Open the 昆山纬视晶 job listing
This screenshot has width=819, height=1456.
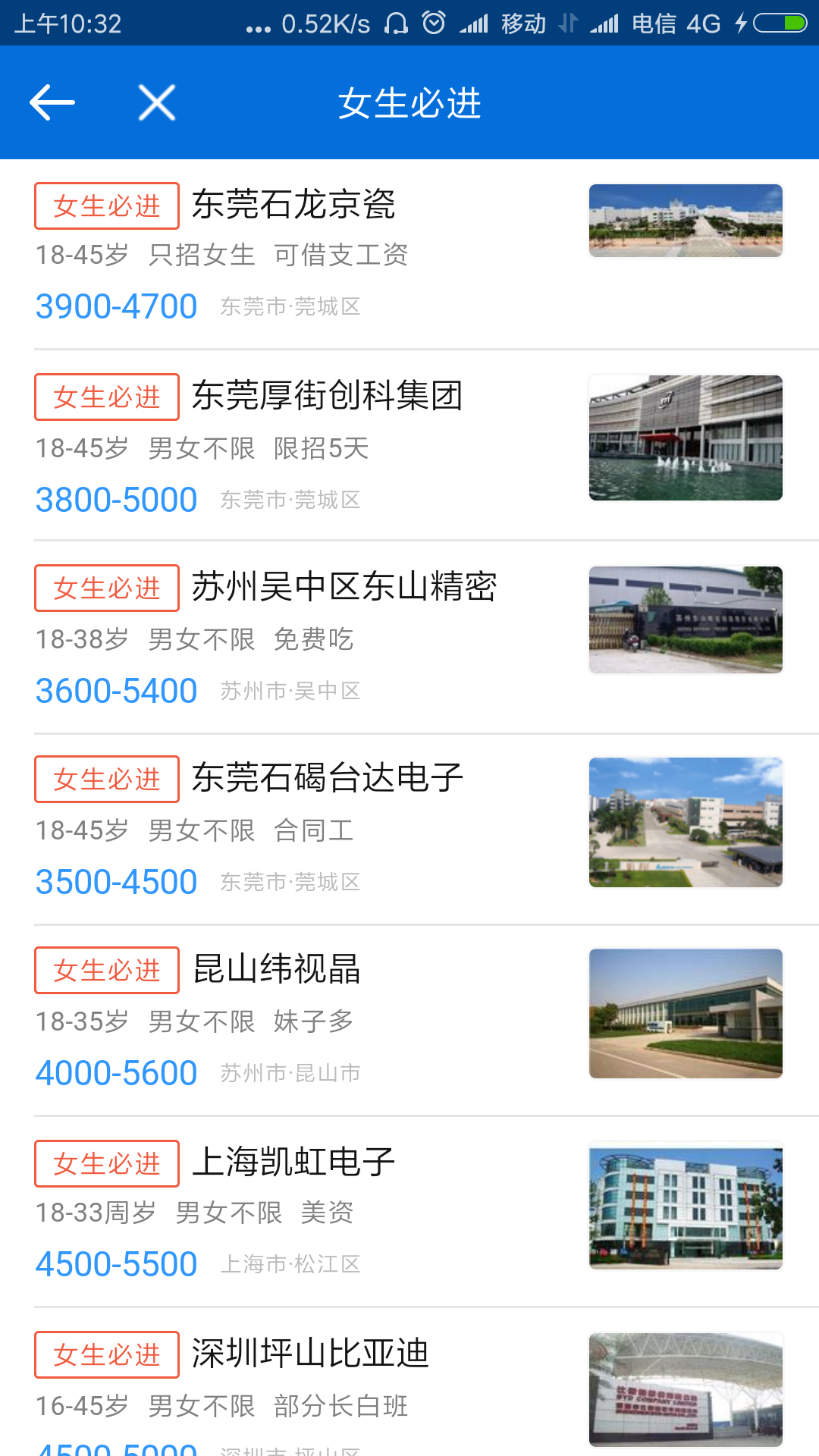[409, 1020]
